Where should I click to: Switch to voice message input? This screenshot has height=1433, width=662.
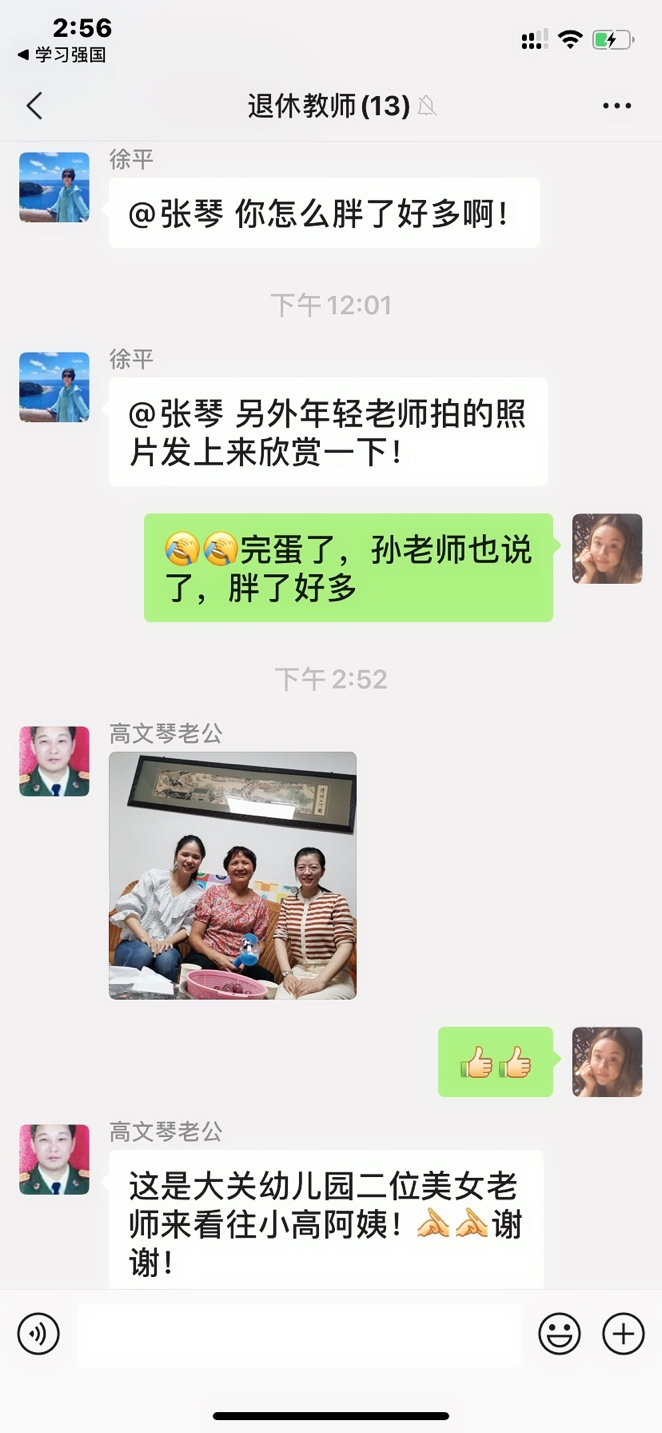(x=39, y=1334)
